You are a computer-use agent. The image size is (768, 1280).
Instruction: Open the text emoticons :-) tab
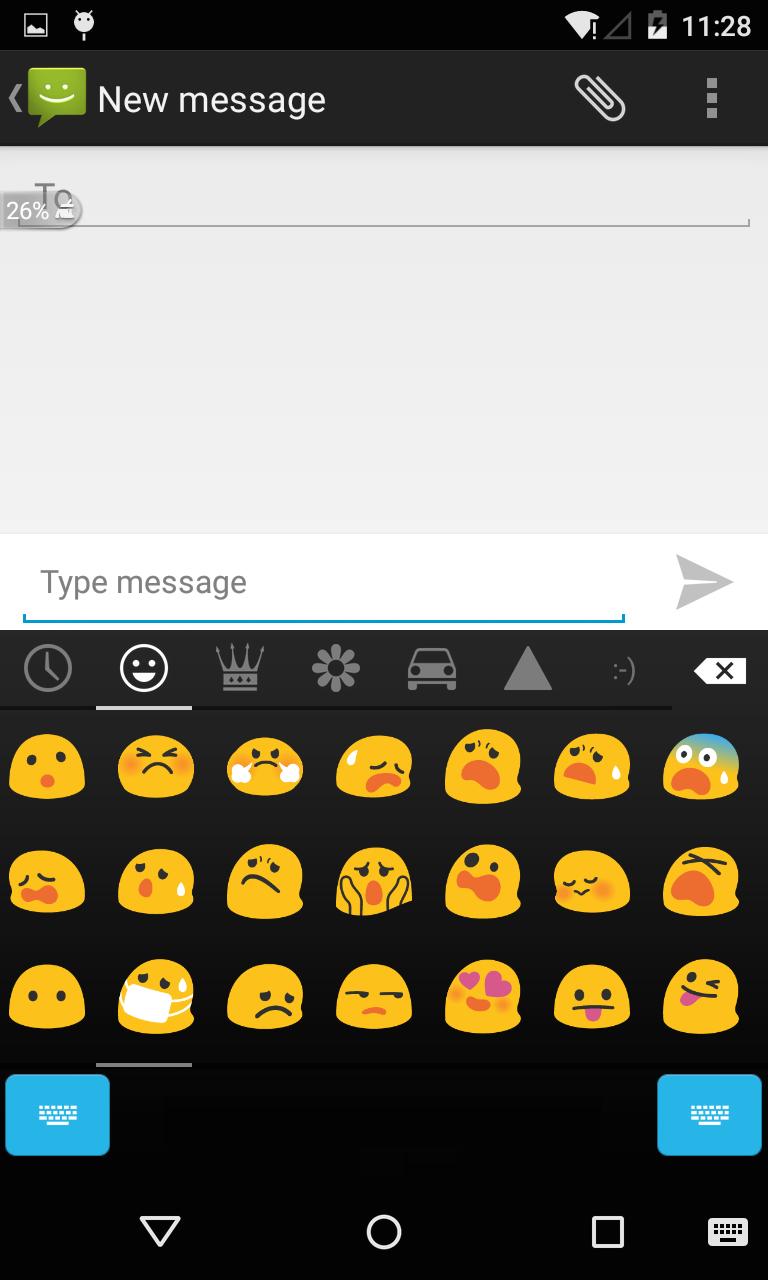(623, 670)
